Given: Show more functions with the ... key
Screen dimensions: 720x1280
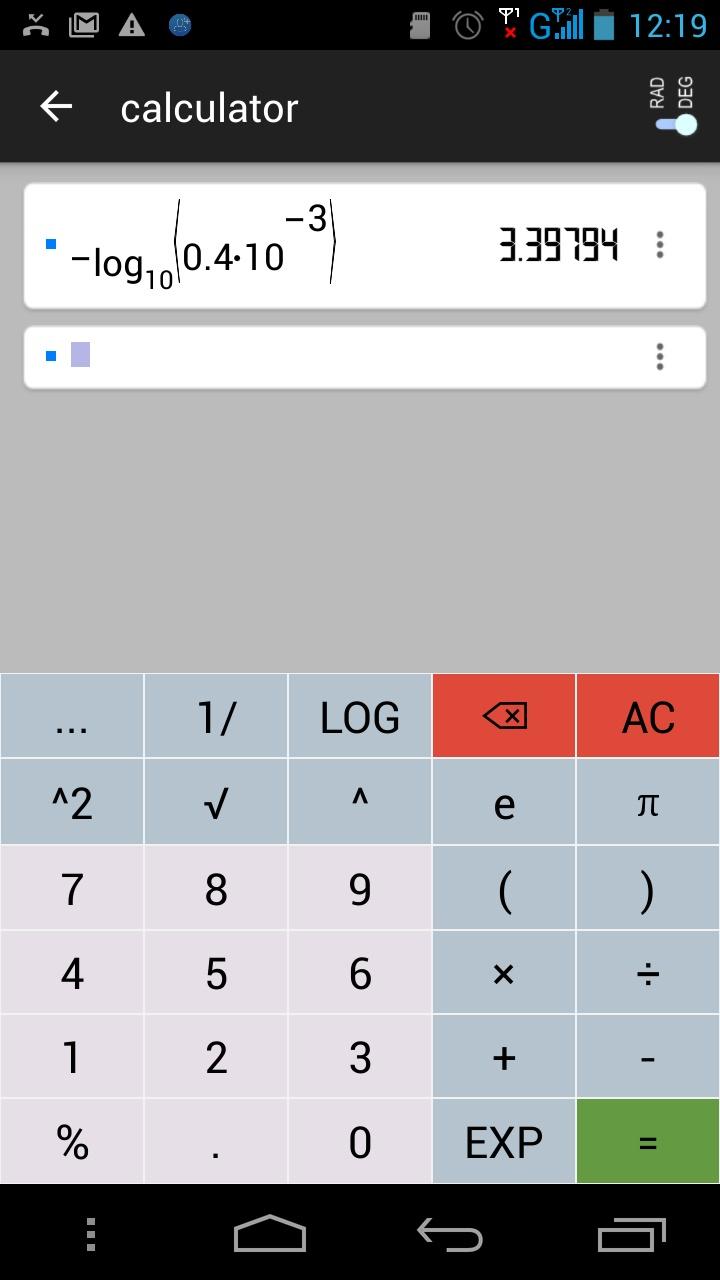Looking at the screenshot, I should coord(72,716).
